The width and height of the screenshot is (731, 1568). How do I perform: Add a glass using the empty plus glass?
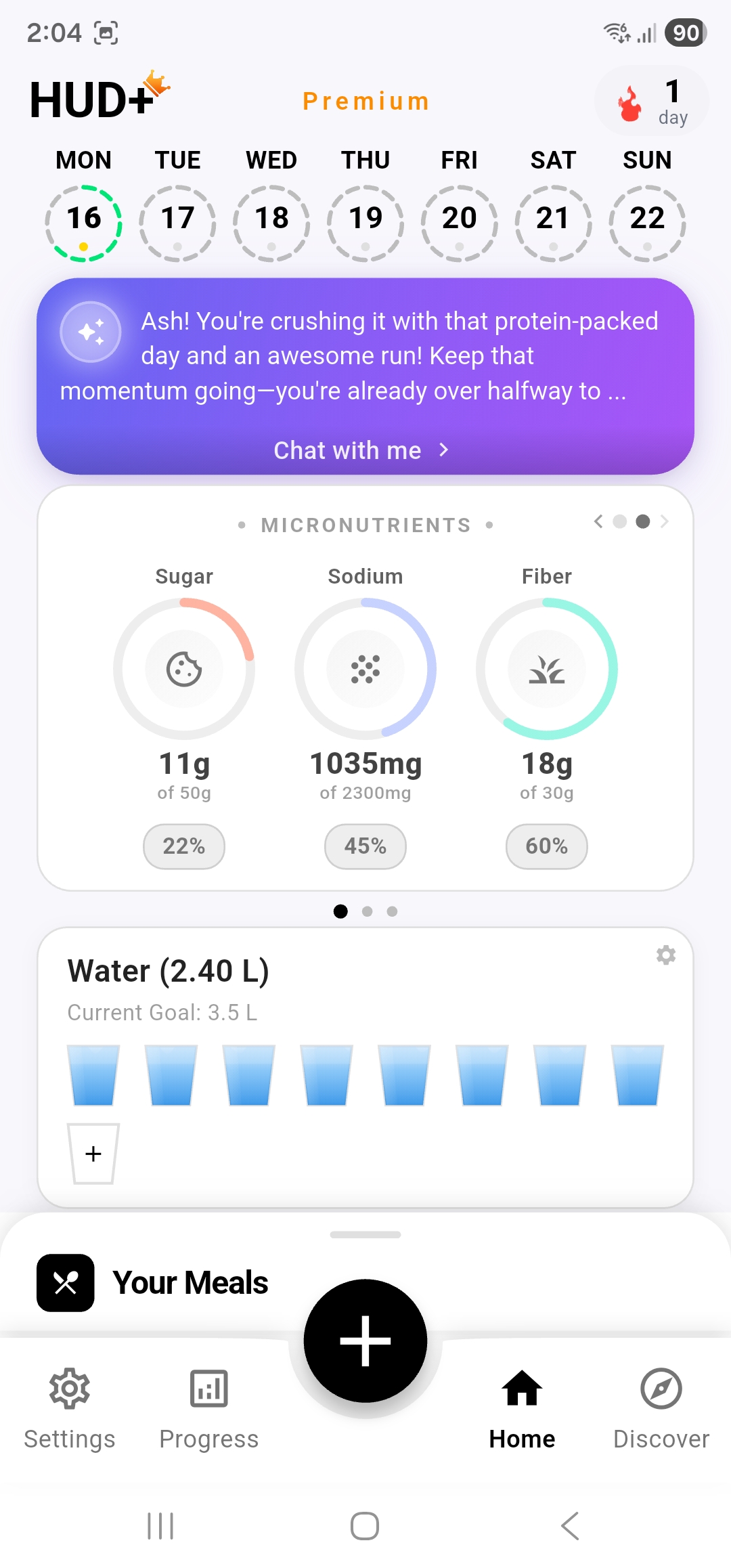(x=93, y=1154)
